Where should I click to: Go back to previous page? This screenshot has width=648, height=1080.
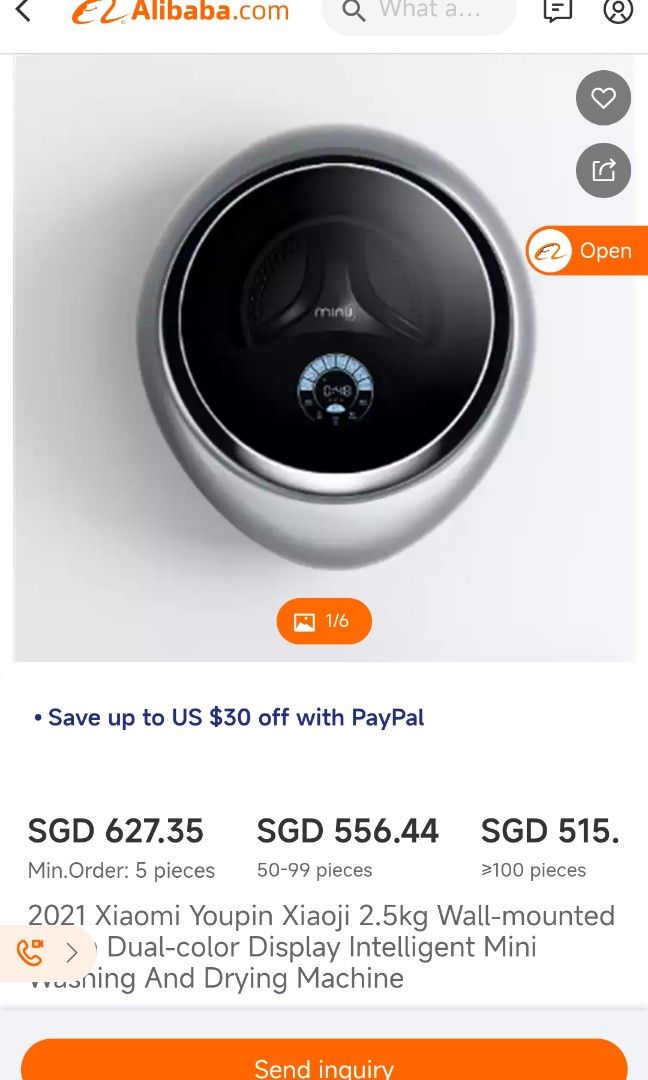point(23,12)
